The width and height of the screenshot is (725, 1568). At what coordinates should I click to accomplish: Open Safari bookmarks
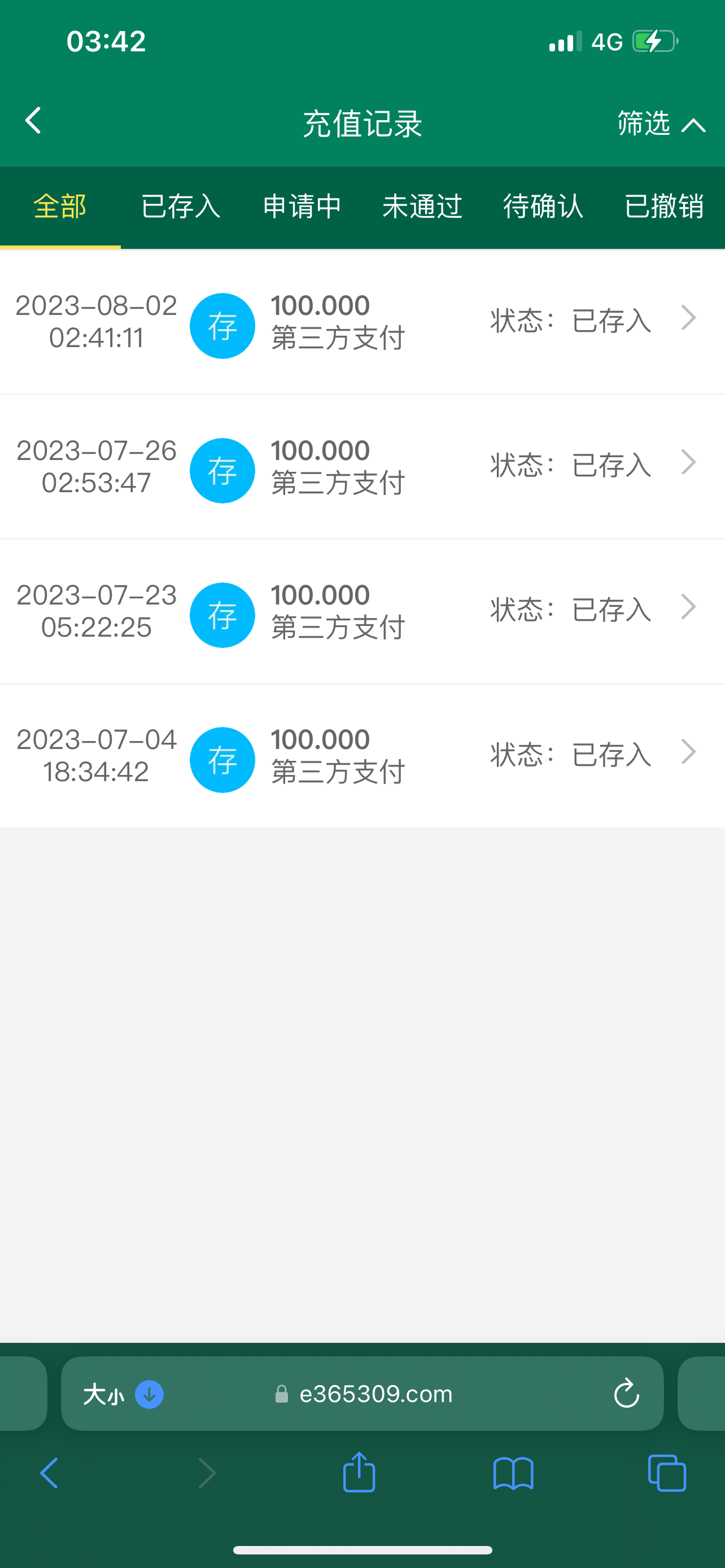(513, 1473)
